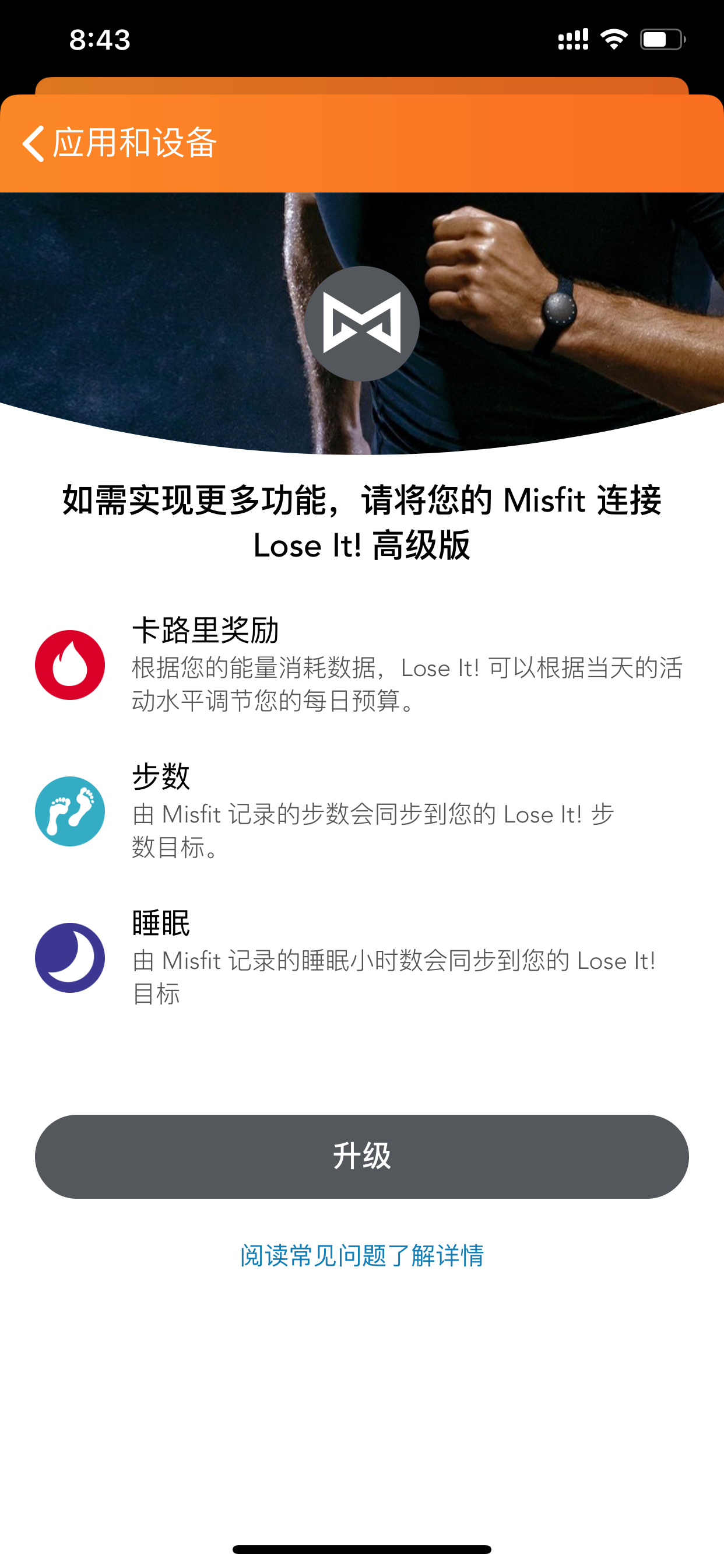Tap the 升级 button
The width and height of the screenshot is (724, 1568).
coord(362,1156)
